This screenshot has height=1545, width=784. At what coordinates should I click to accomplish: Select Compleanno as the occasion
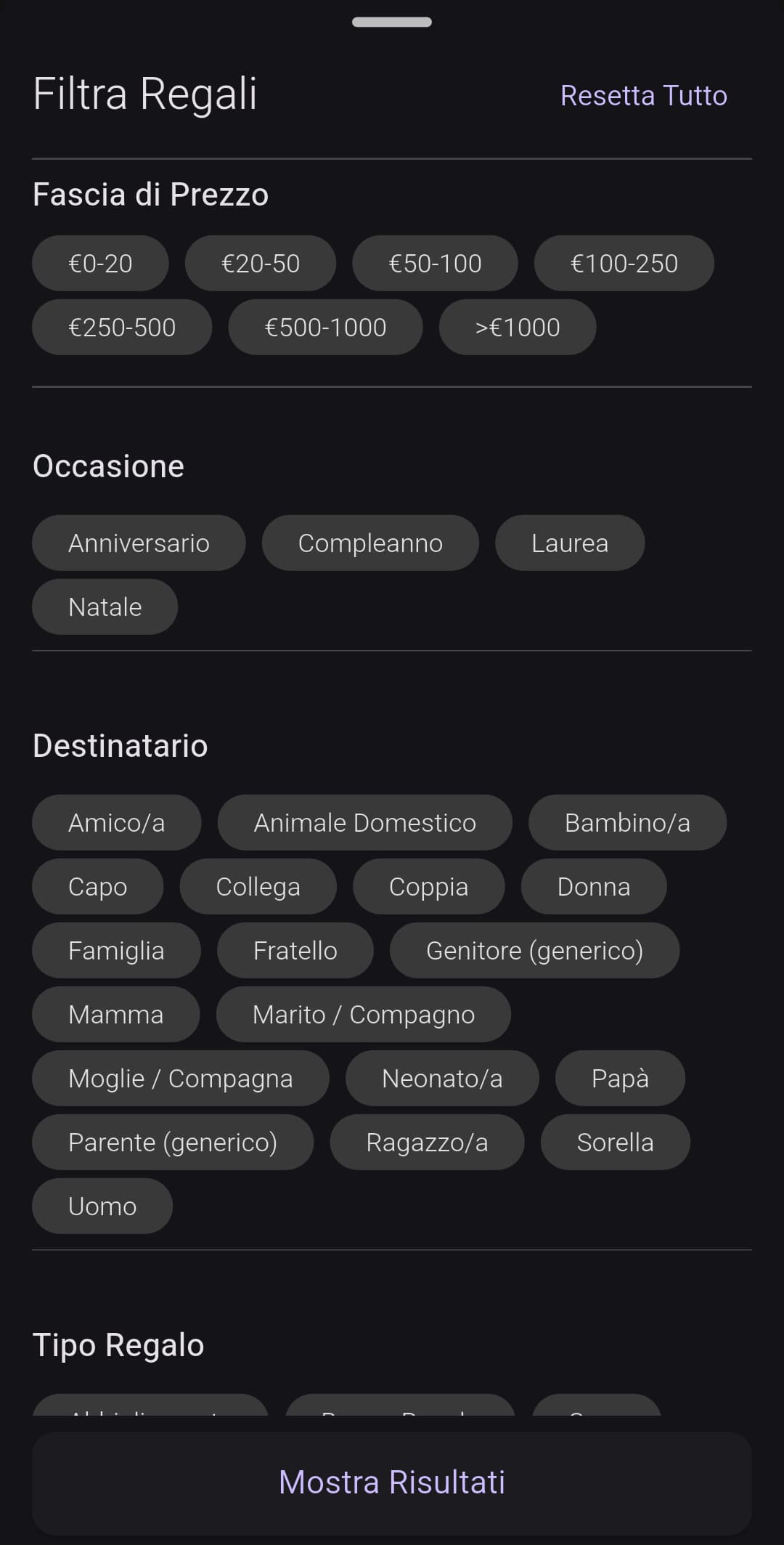coord(370,543)
